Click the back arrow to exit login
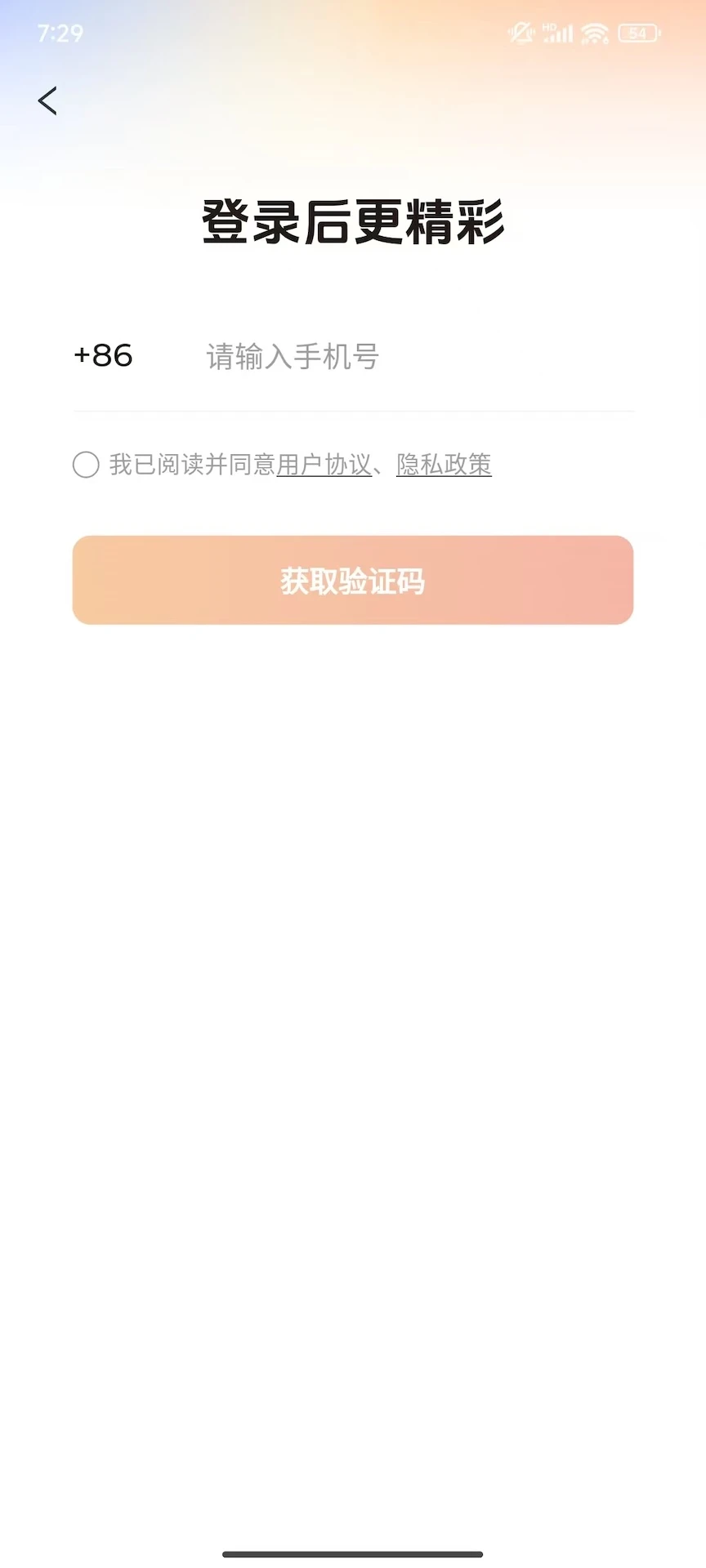Viewport: 706px width, 1568px height. (47, 100)
